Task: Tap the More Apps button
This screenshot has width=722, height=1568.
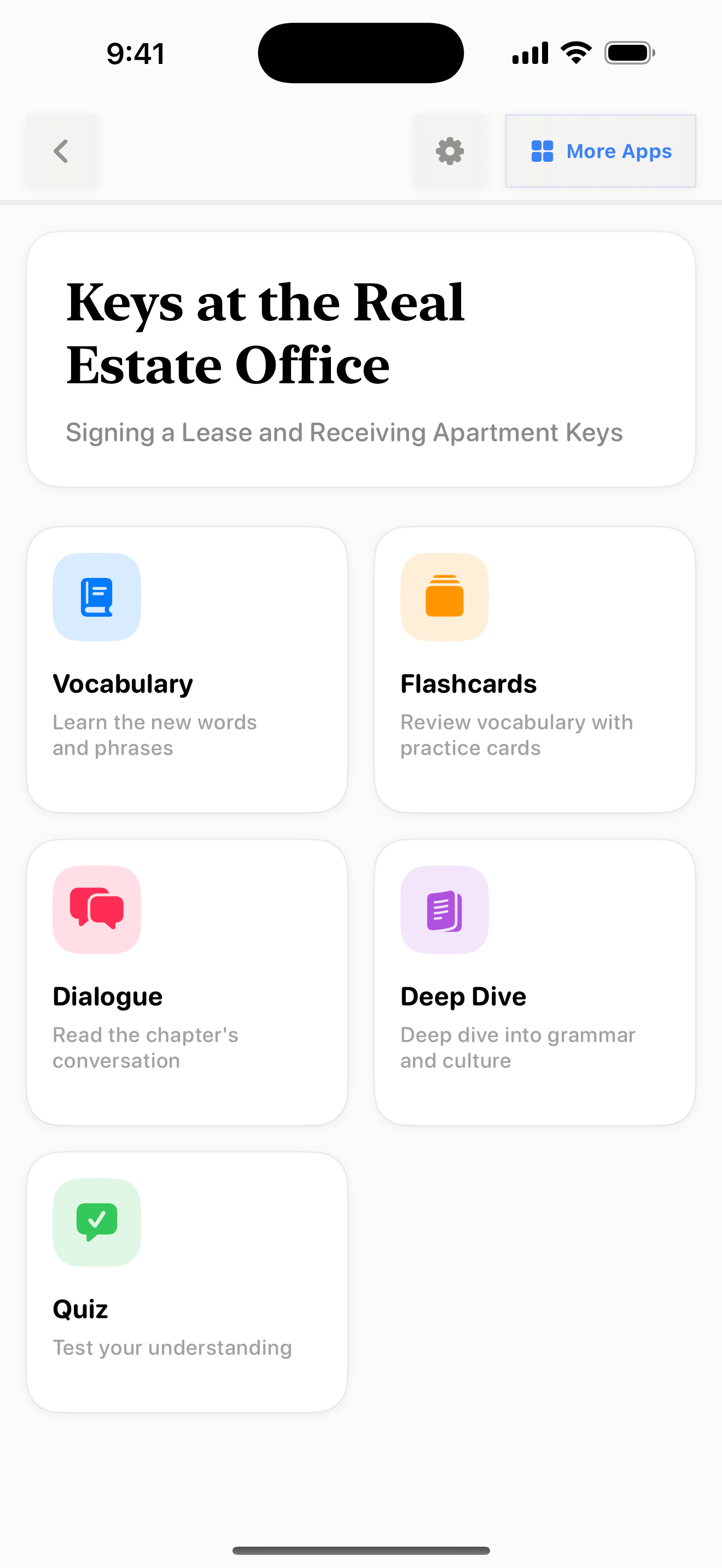Action: pos(600,151)
